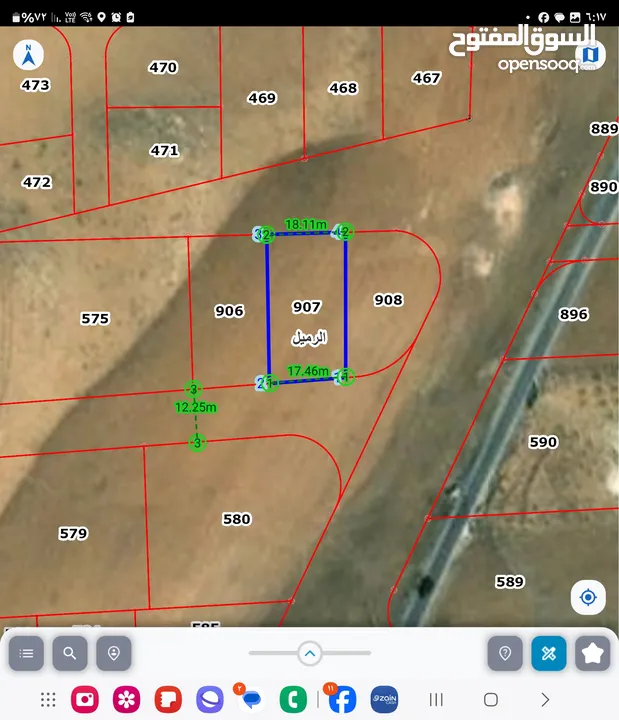Image resolution: width=619 pixels, height=720 pixels.
Task: Open the Messages app in taskbar
Action: 250,699
